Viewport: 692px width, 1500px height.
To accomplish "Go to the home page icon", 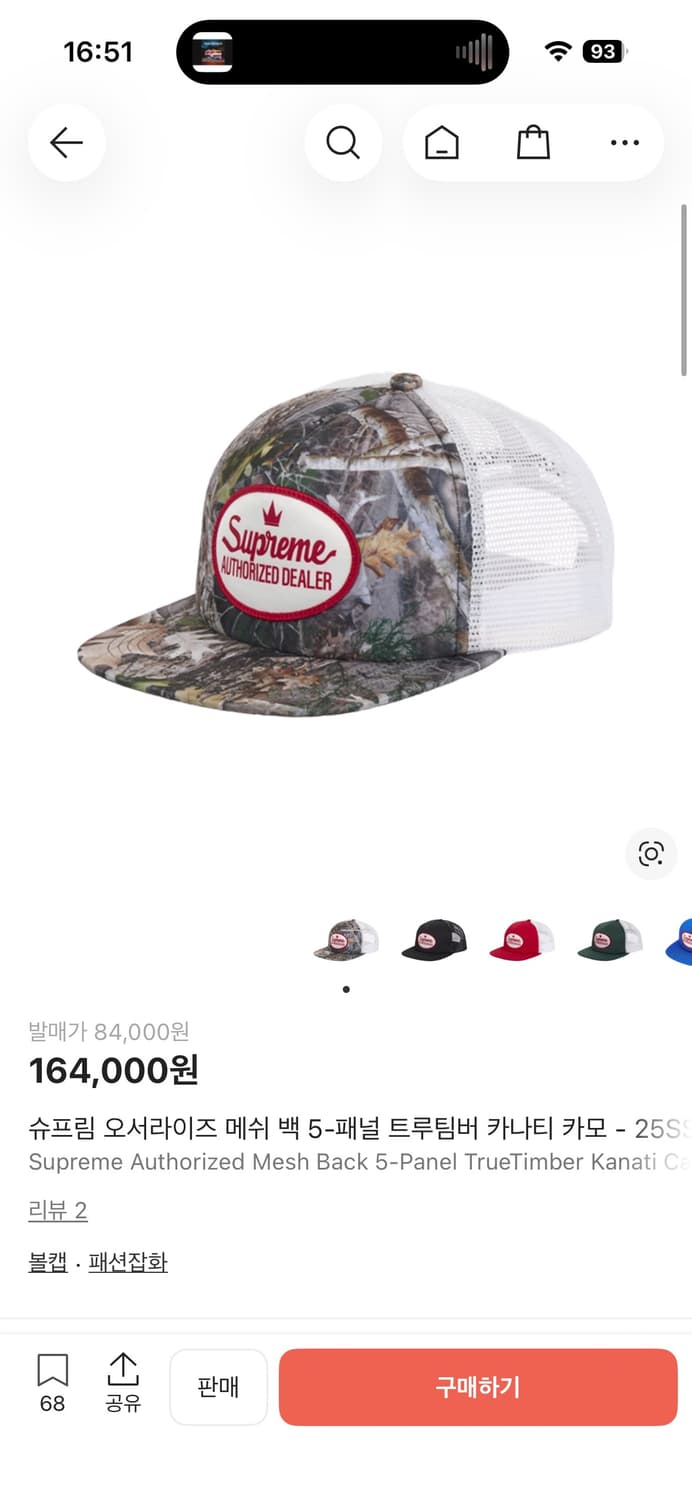I will [441, 143].
